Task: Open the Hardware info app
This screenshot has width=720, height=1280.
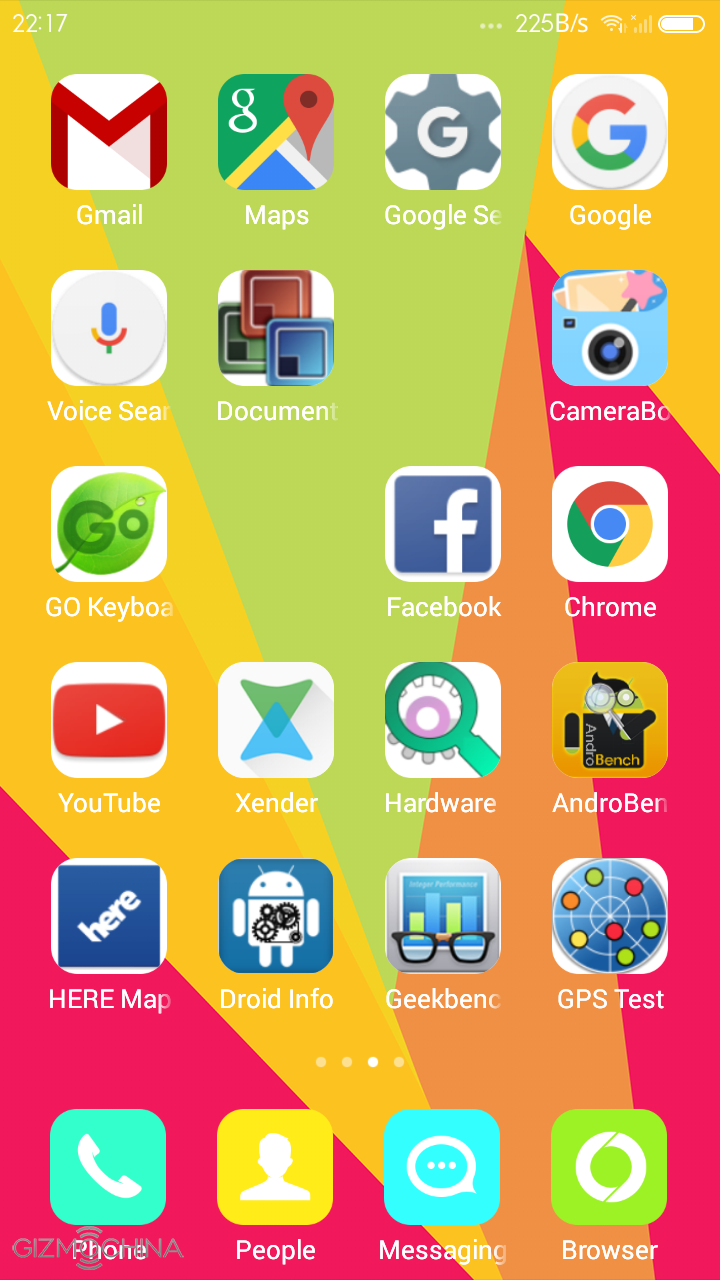Action: 443,720
